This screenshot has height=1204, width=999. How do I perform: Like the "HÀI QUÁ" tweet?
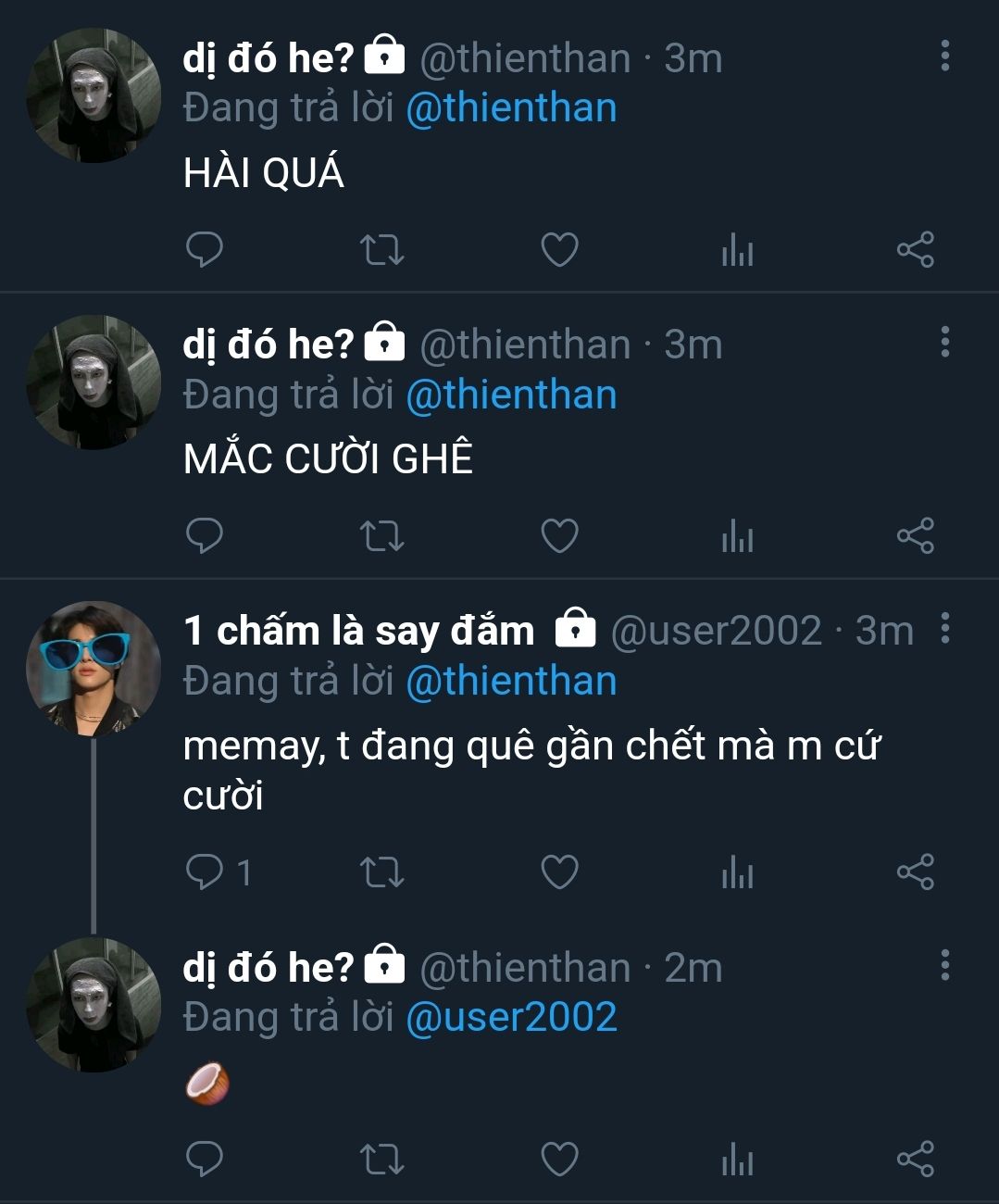[559, 250]
